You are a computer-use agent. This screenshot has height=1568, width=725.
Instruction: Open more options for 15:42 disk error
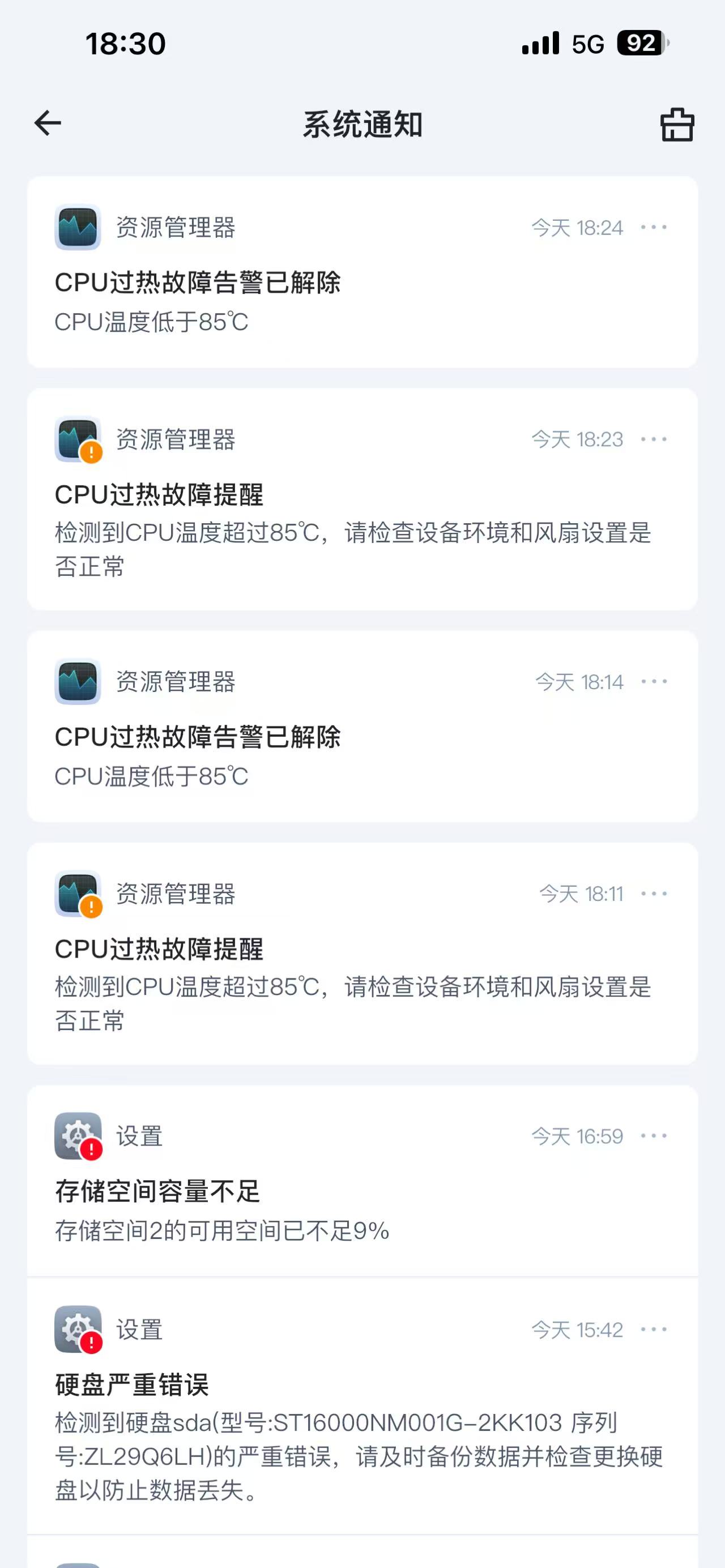point(654,1330)
